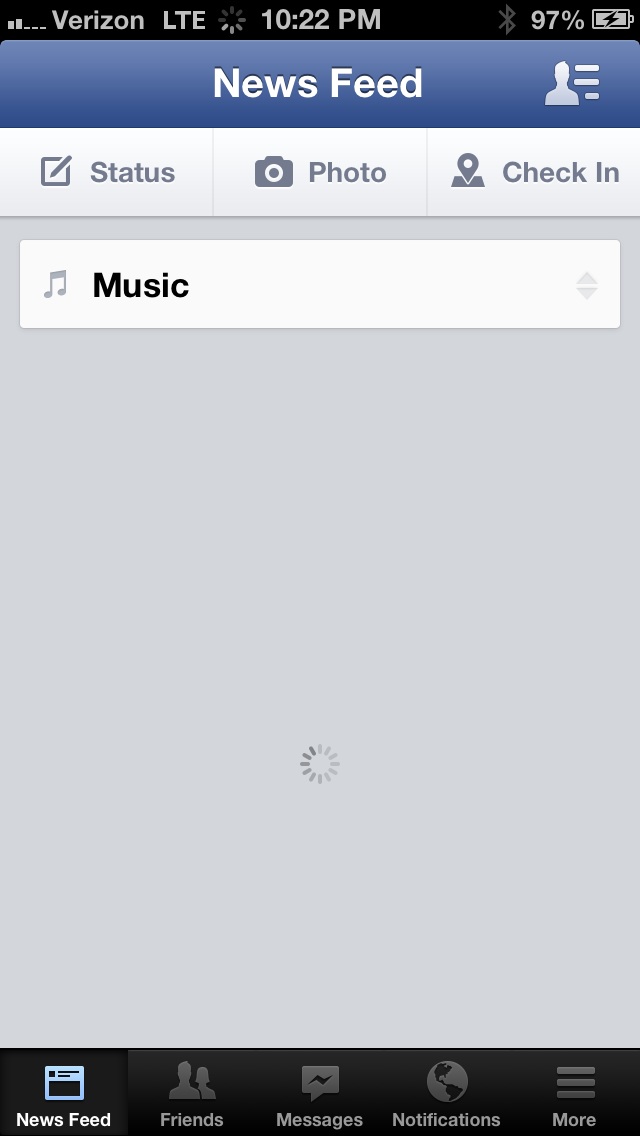Viewport: 640px width, 1136px height.
Task: Select the News Feed tab
Action: pos(64,1094)
